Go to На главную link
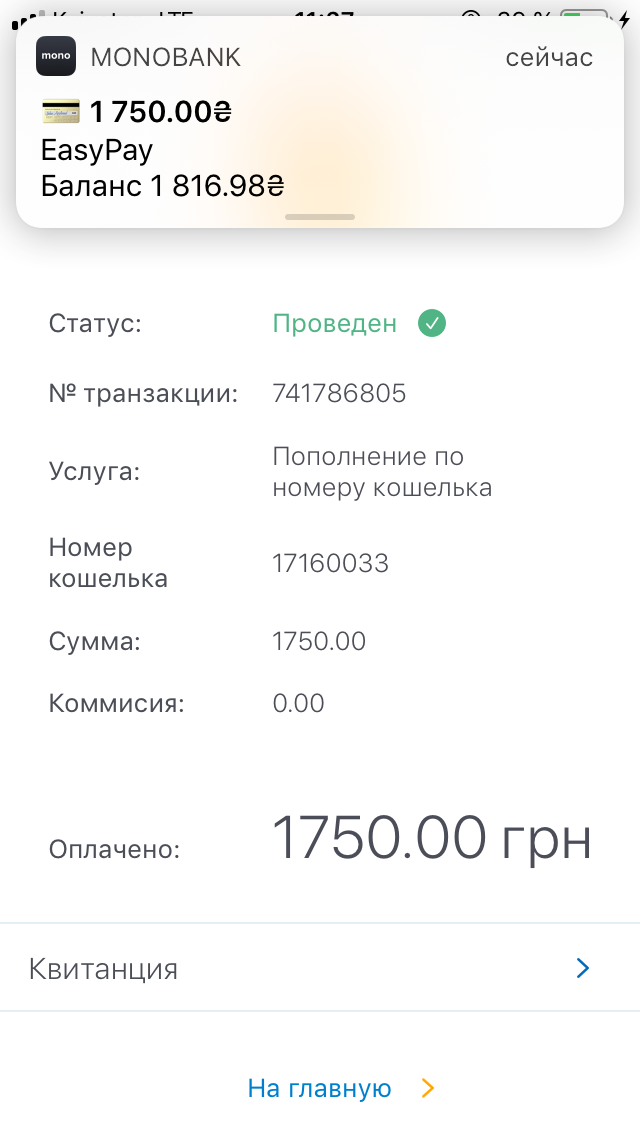This screenshot has height=1136, width=640. (341, 1088)
